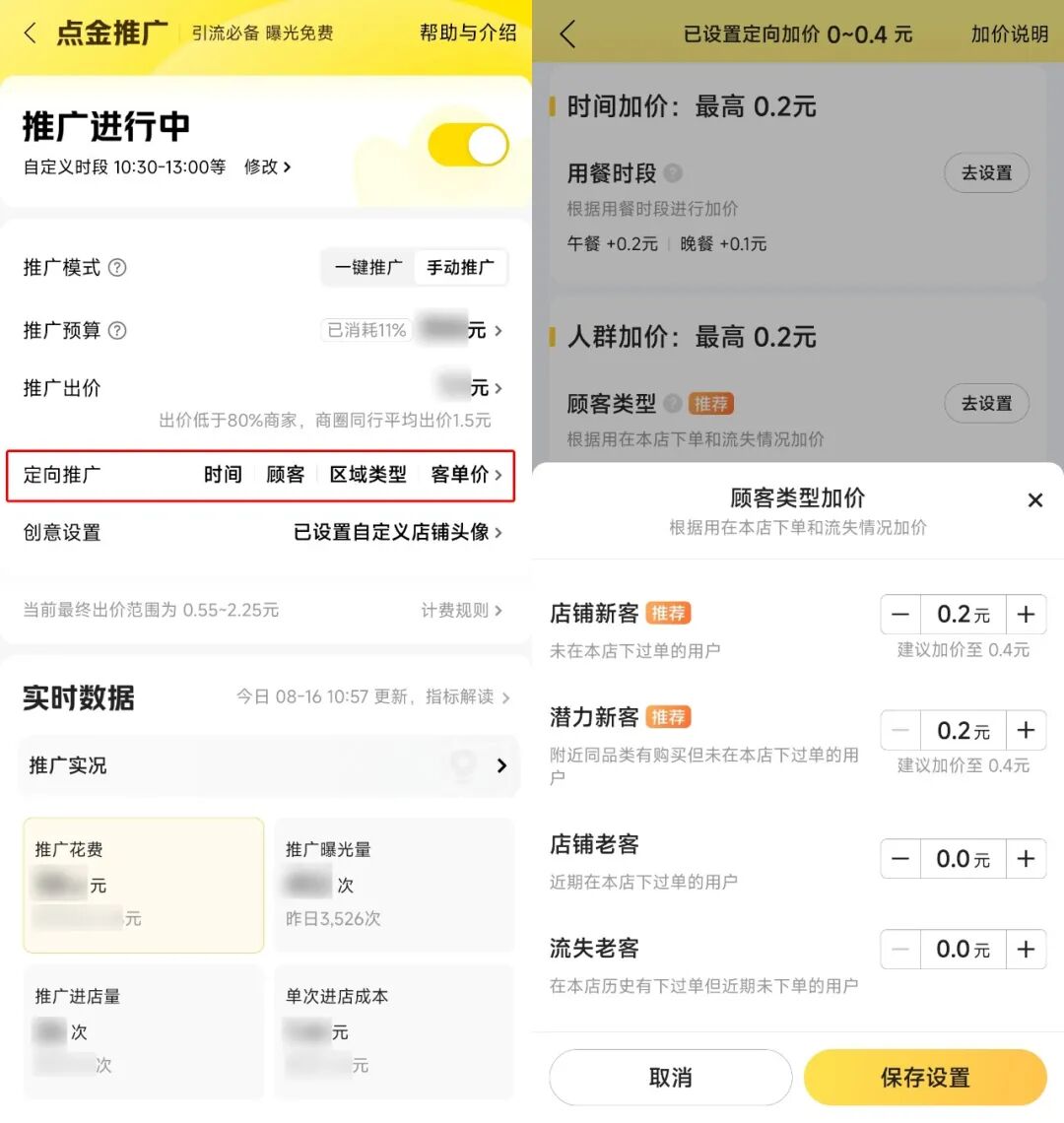View 计费规则
This screenshot has width=1064, height=1123.
[x=461, y=611]
